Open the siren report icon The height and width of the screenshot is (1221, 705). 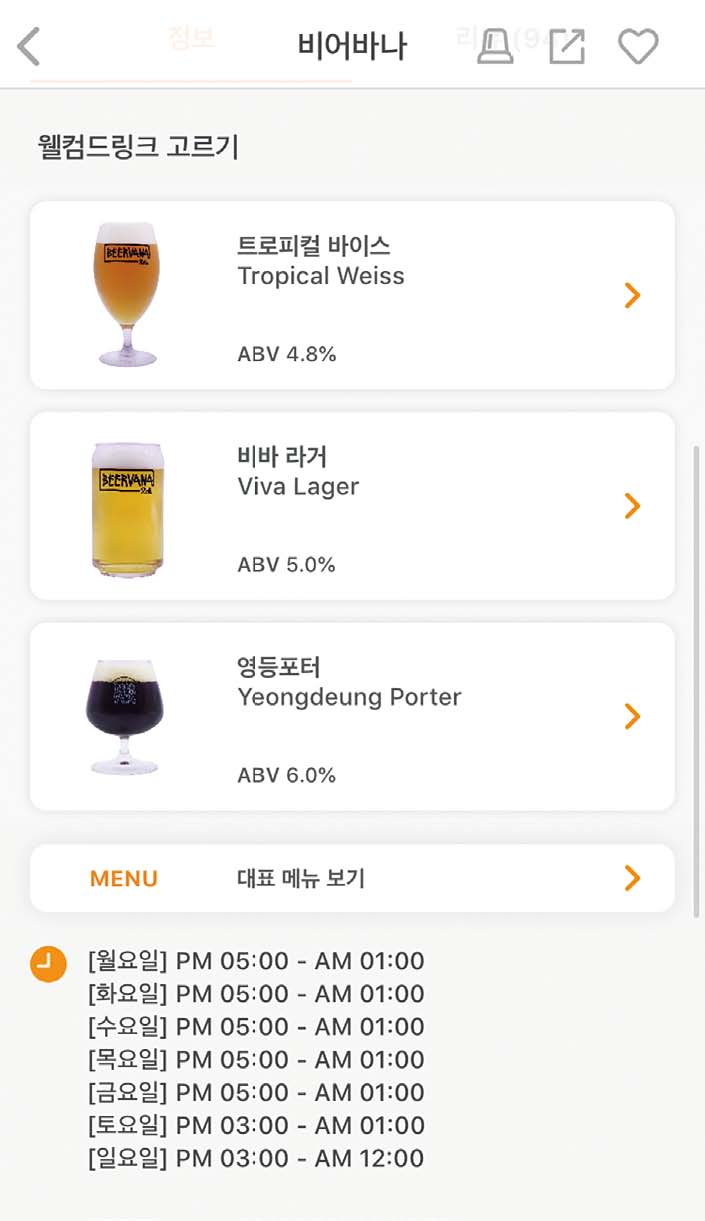pos(495,46)
